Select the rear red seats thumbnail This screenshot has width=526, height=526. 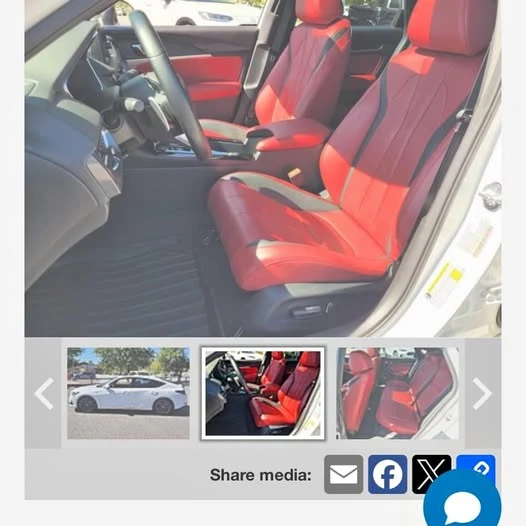(x=398, y=393)
